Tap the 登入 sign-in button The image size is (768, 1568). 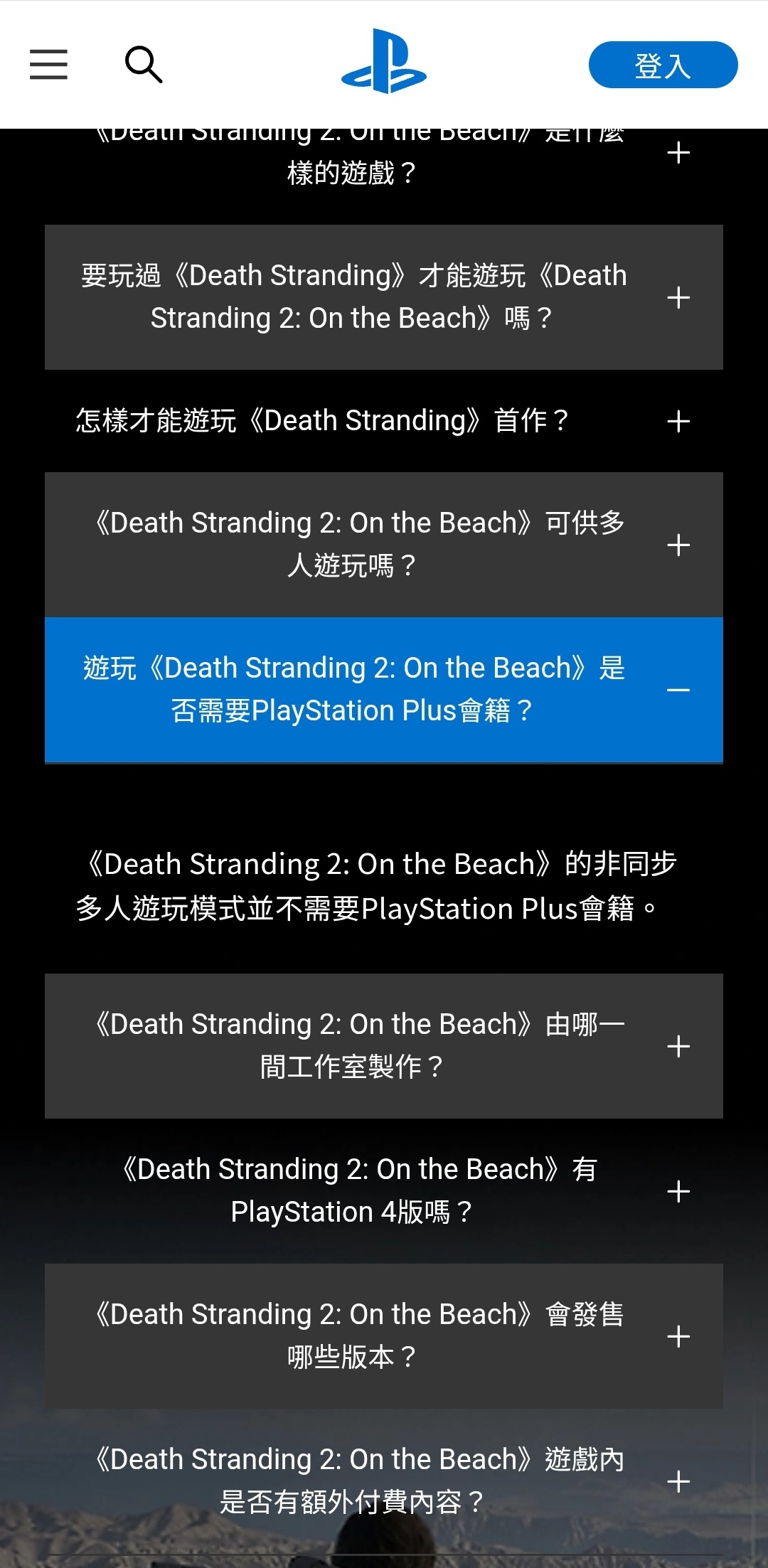[x=663, y=65]
